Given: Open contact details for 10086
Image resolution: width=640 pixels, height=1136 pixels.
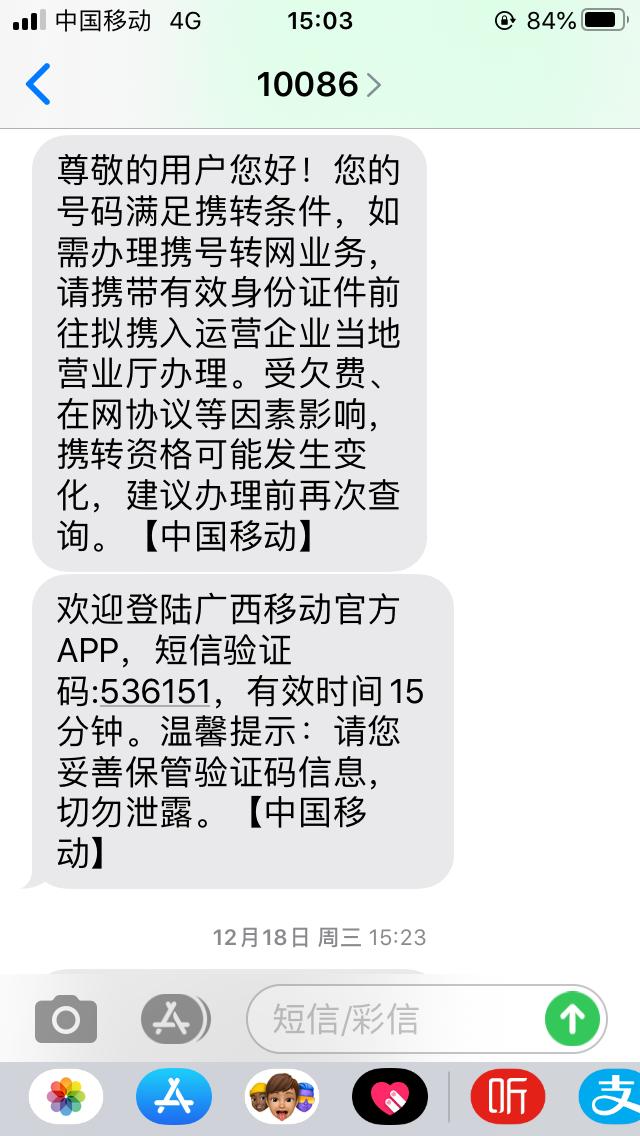Looking at the screenshot, I should point(318,85).
